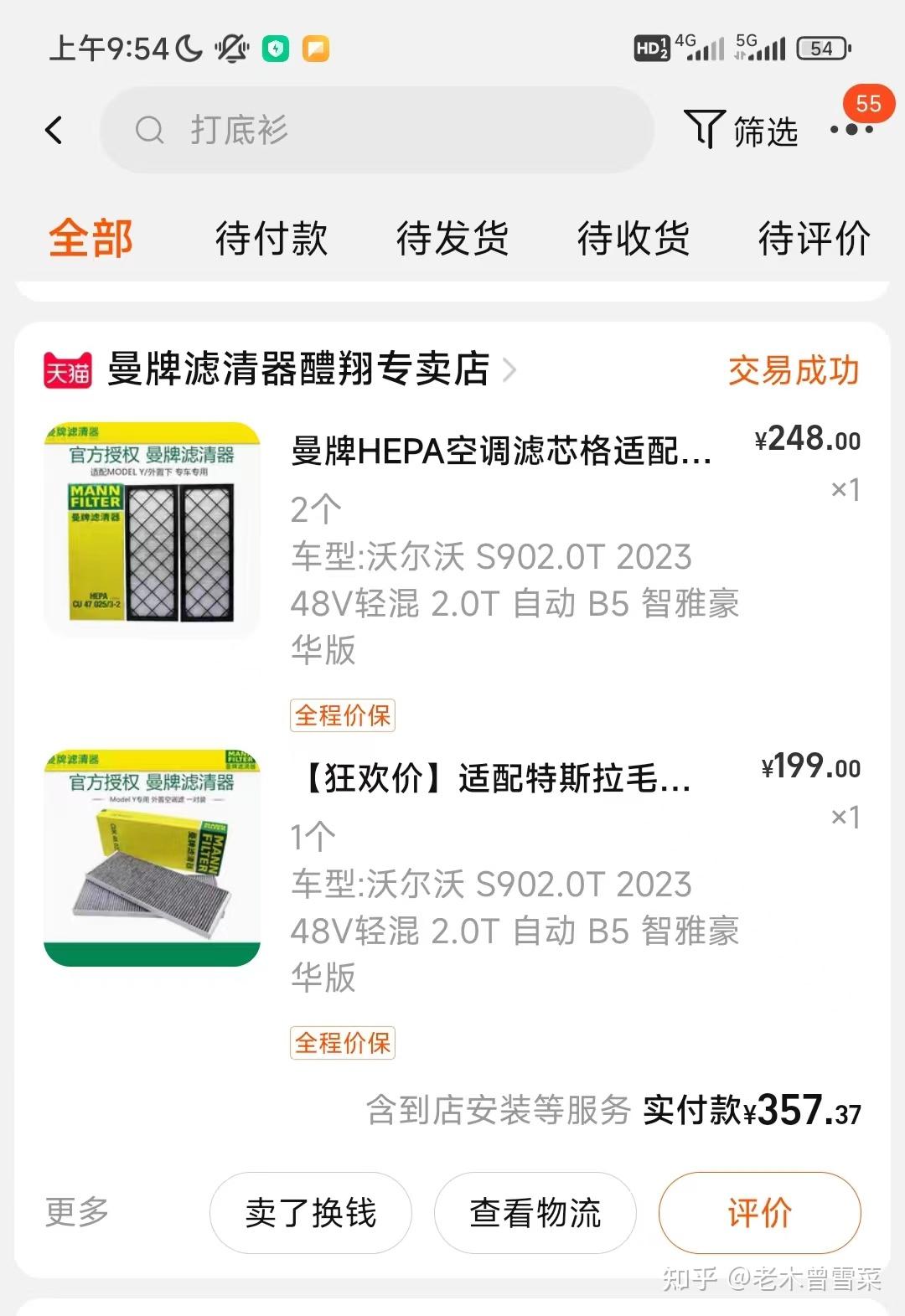905x1316 pixels.
Task: Tap 查看物流 to check logistics
Action: (535, 1211)
